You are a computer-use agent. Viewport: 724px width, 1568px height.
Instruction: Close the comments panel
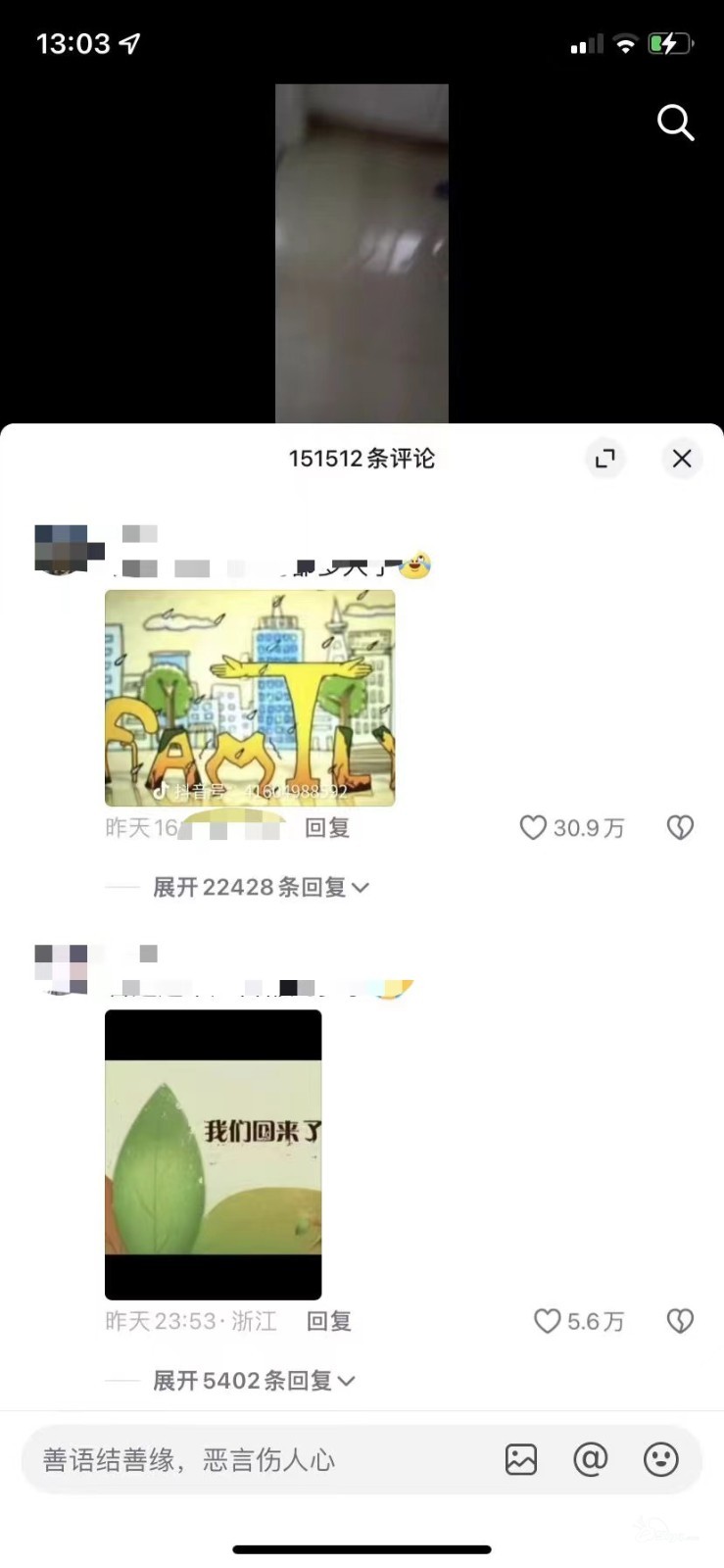coord(682,458)
